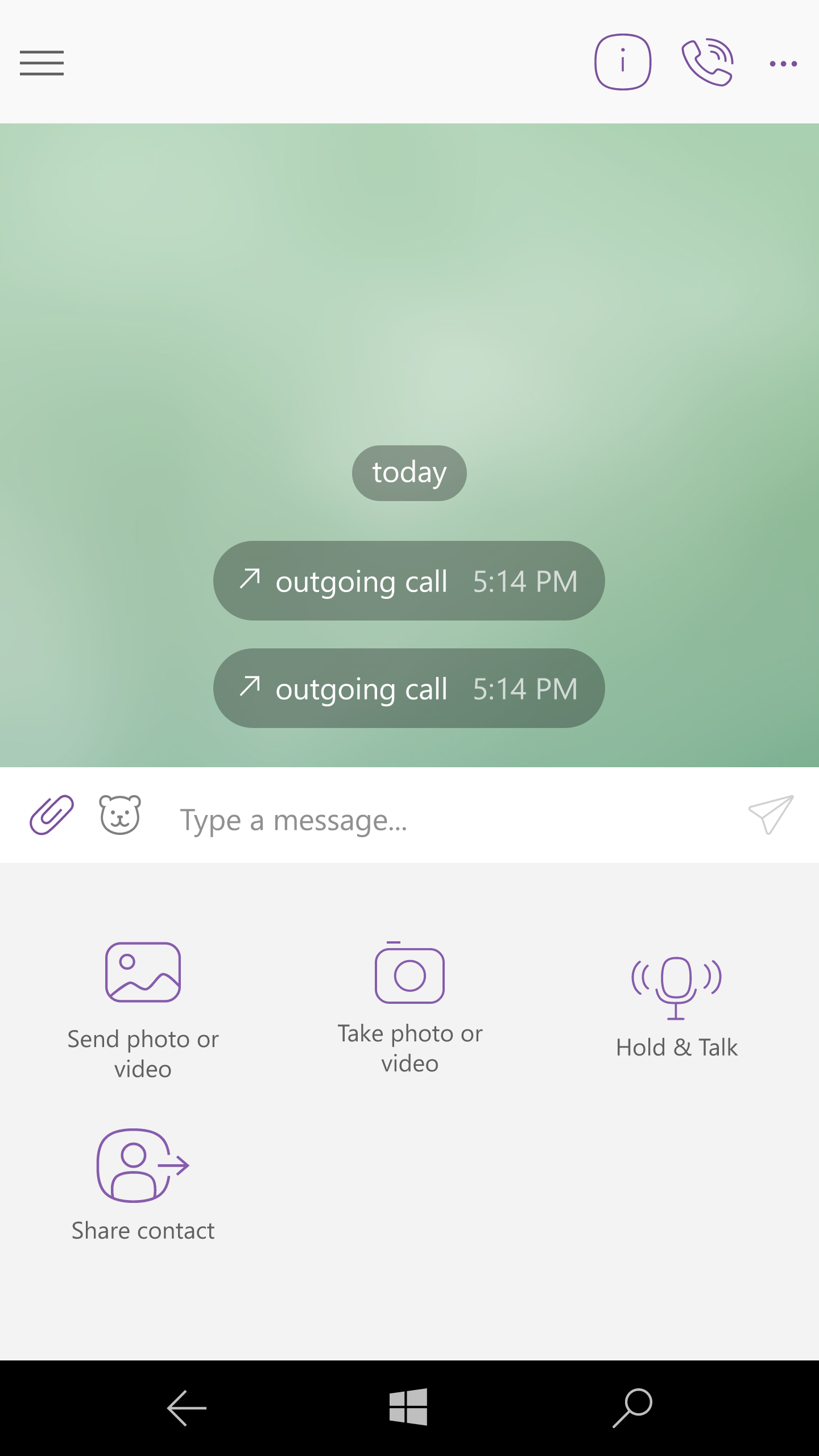Screen dimensions: 819x1456
Task: Go back using the system back arrow
Action: pos(187,1408)
